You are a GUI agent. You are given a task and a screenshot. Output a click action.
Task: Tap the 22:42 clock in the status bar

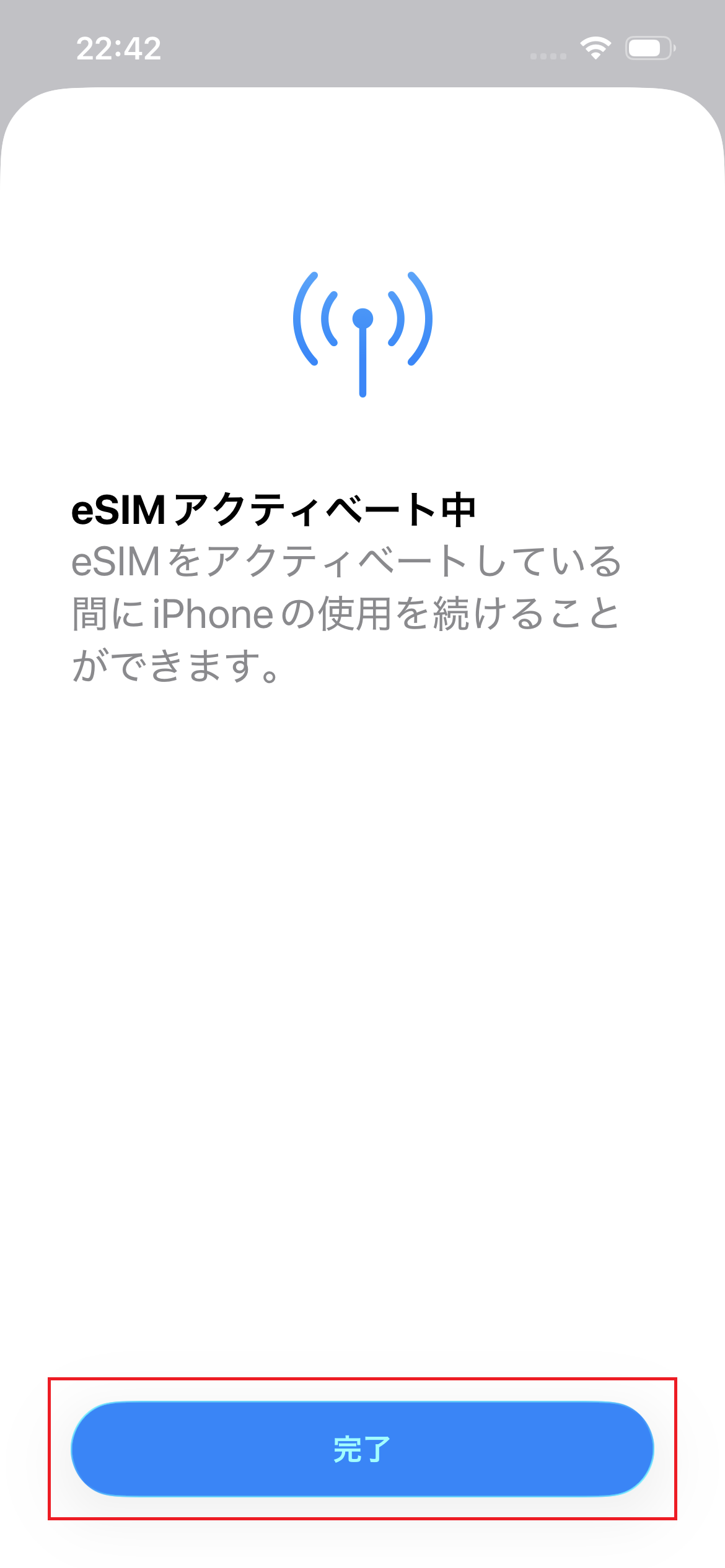tap(120, 50)
